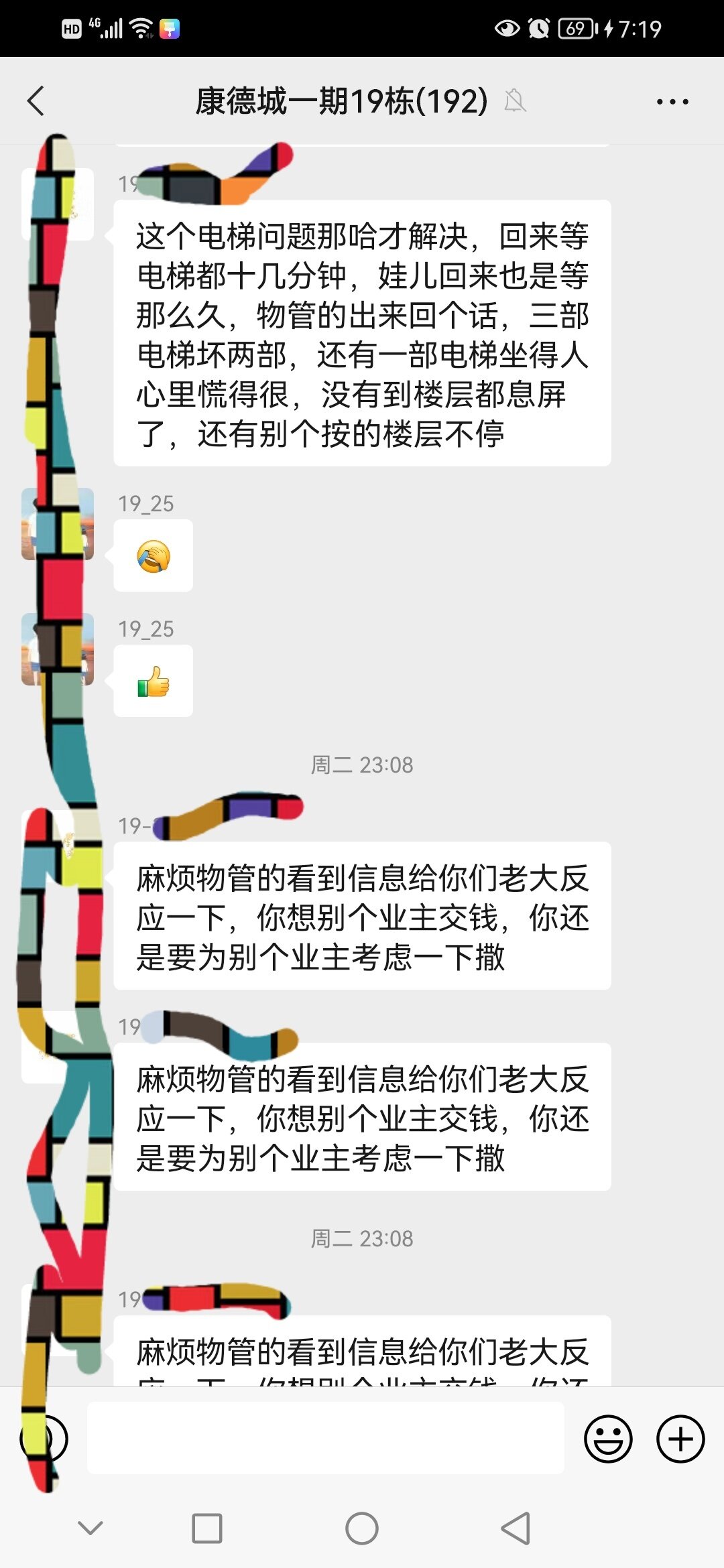
Task: Open the emoji picker
Action: (x=607, y=1438)
